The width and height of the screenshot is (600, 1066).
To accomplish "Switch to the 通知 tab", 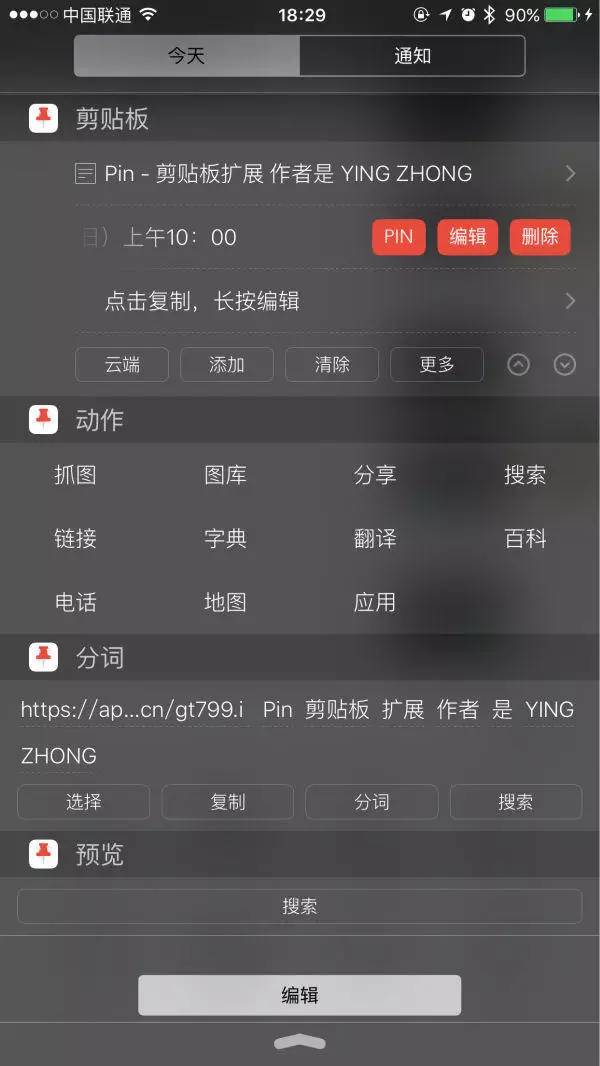I will pyautogui.click(x=412, y=56).
